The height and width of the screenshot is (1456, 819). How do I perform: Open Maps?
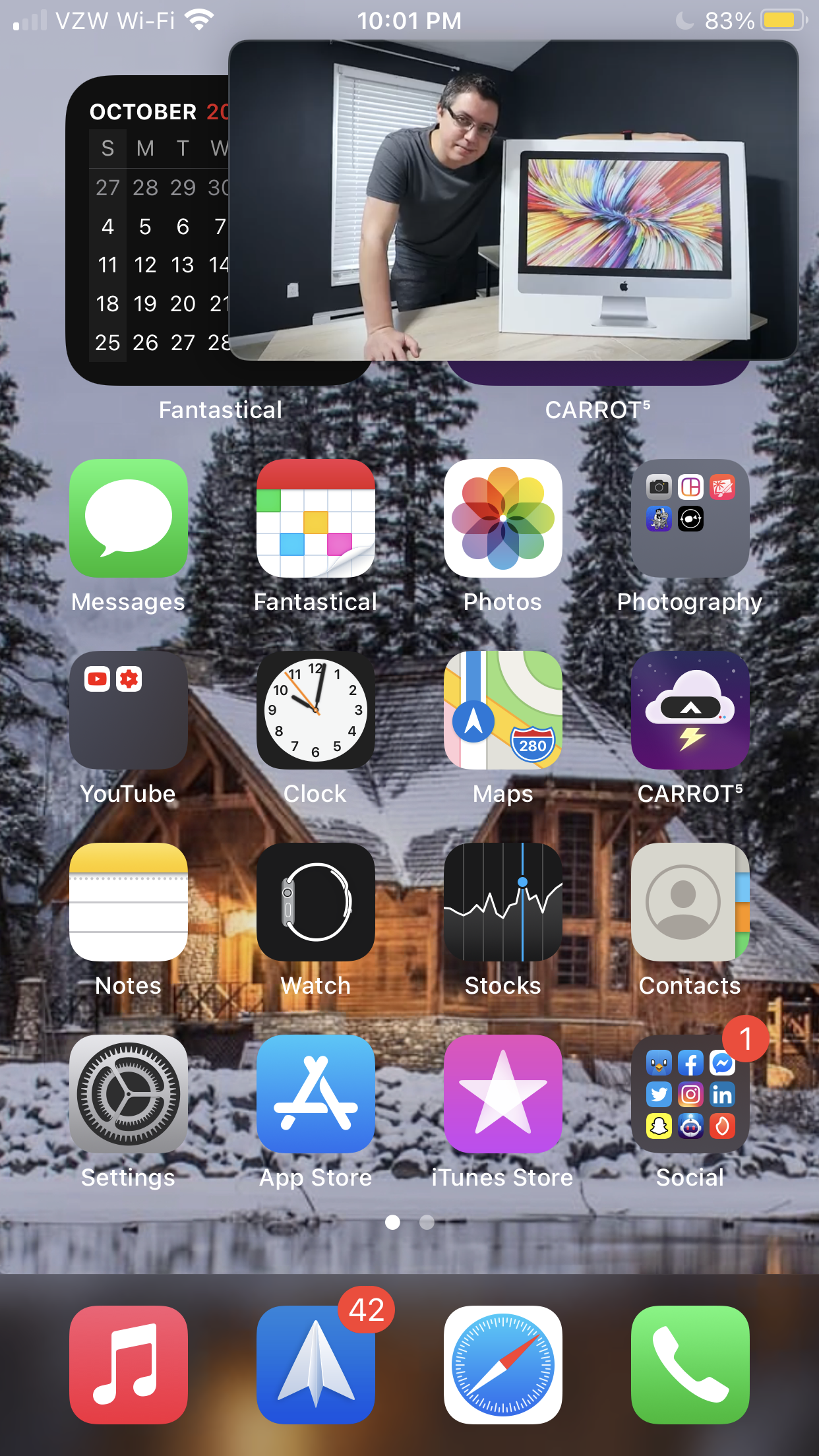pos(503,710)
